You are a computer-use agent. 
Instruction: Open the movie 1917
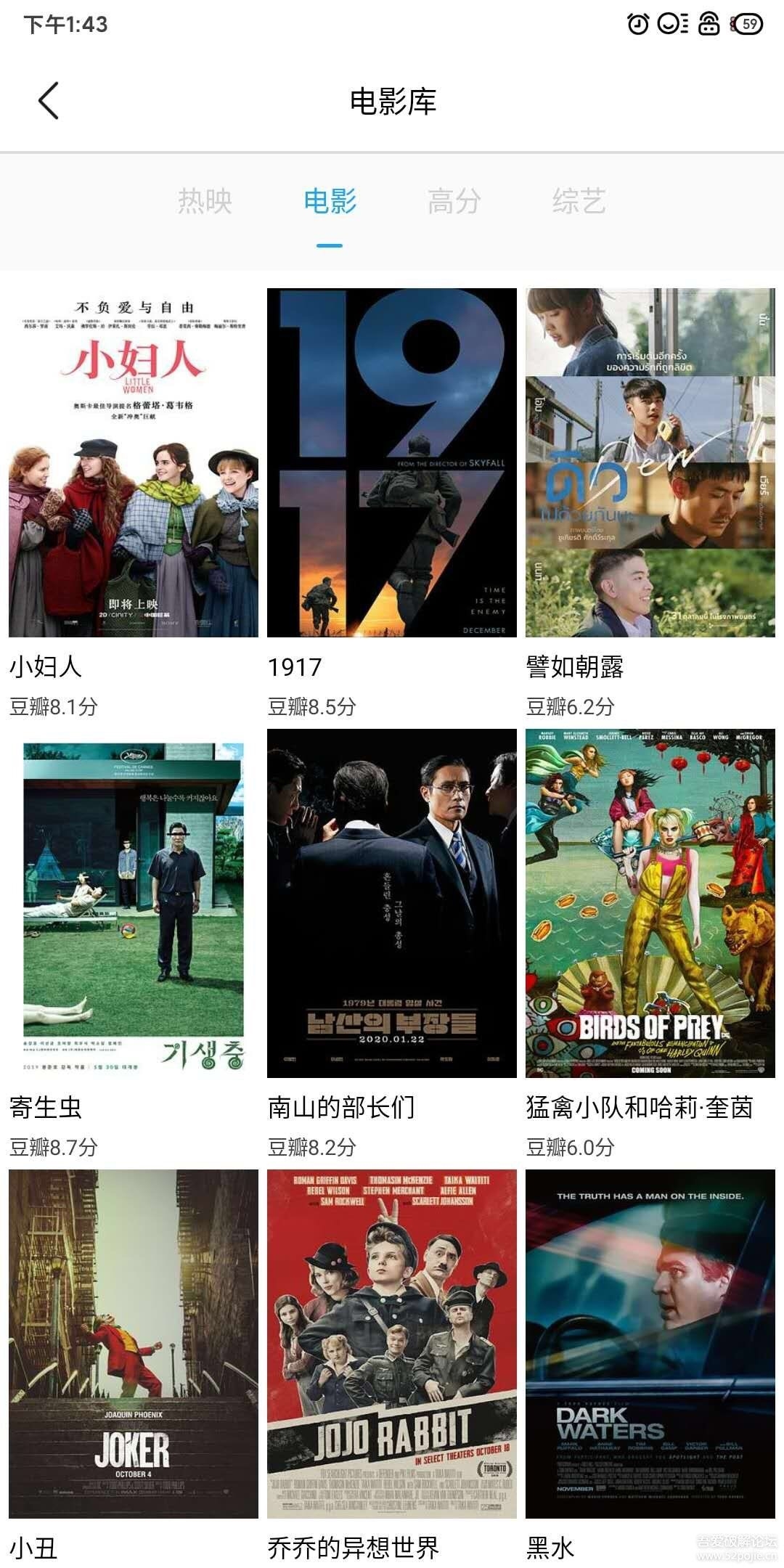coord(392,463)
